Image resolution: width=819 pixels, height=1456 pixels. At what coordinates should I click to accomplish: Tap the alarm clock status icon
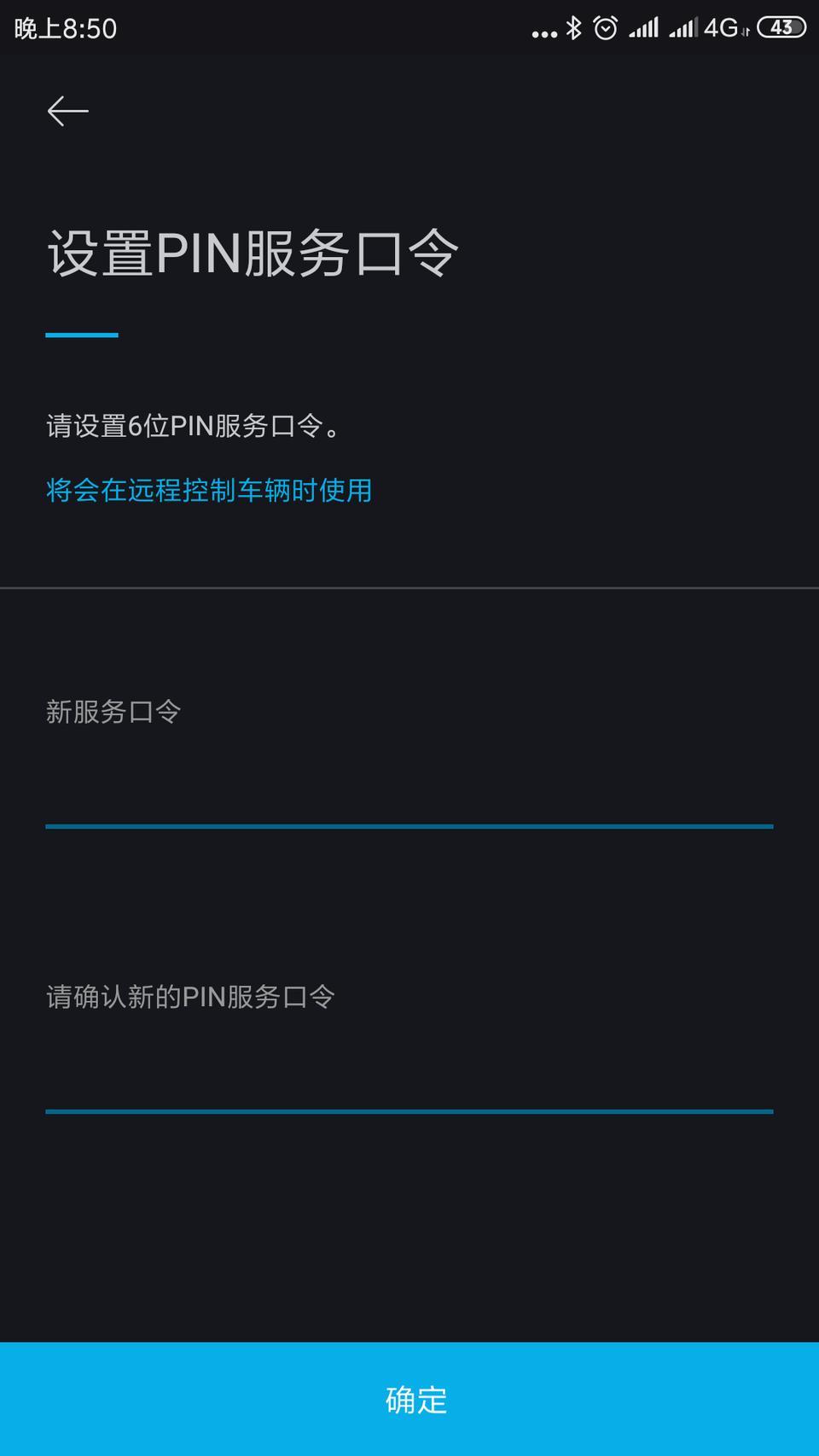coord(606,27)
